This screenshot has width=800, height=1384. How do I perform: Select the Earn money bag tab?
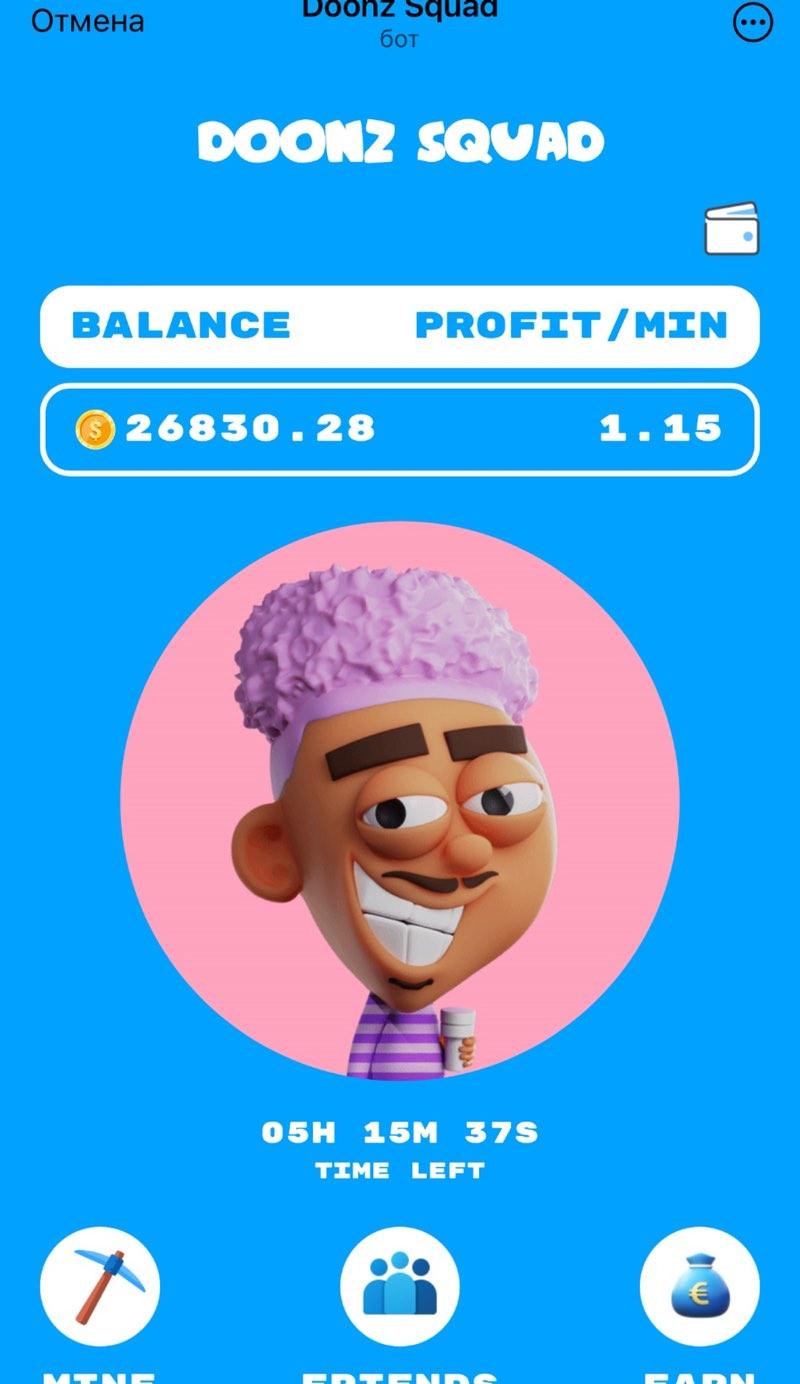[x=699, y=1286]
